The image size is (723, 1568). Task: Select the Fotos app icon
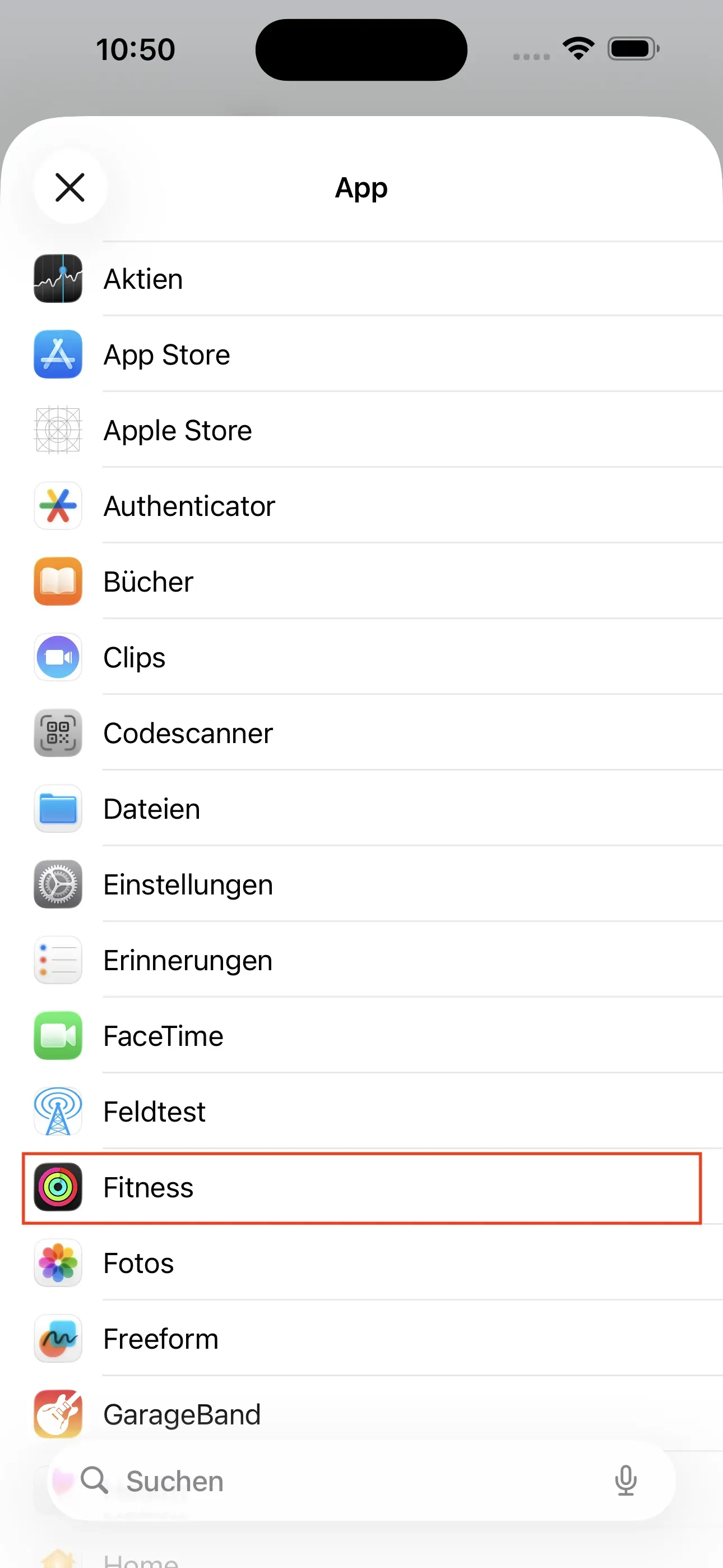click(58, 1263)
